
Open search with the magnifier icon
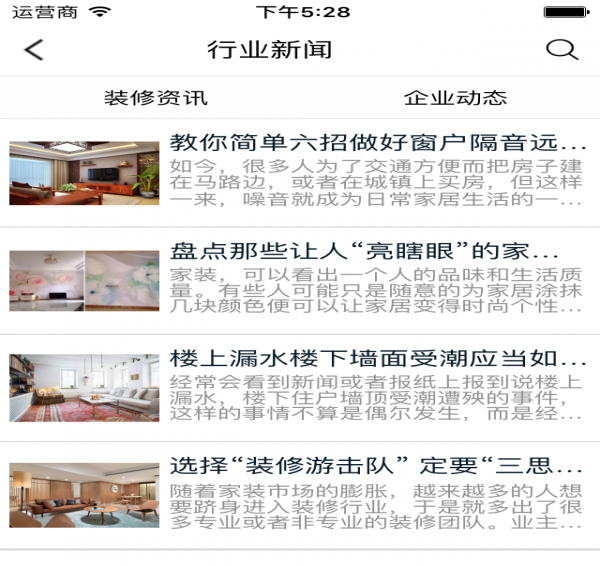(562, 50)
